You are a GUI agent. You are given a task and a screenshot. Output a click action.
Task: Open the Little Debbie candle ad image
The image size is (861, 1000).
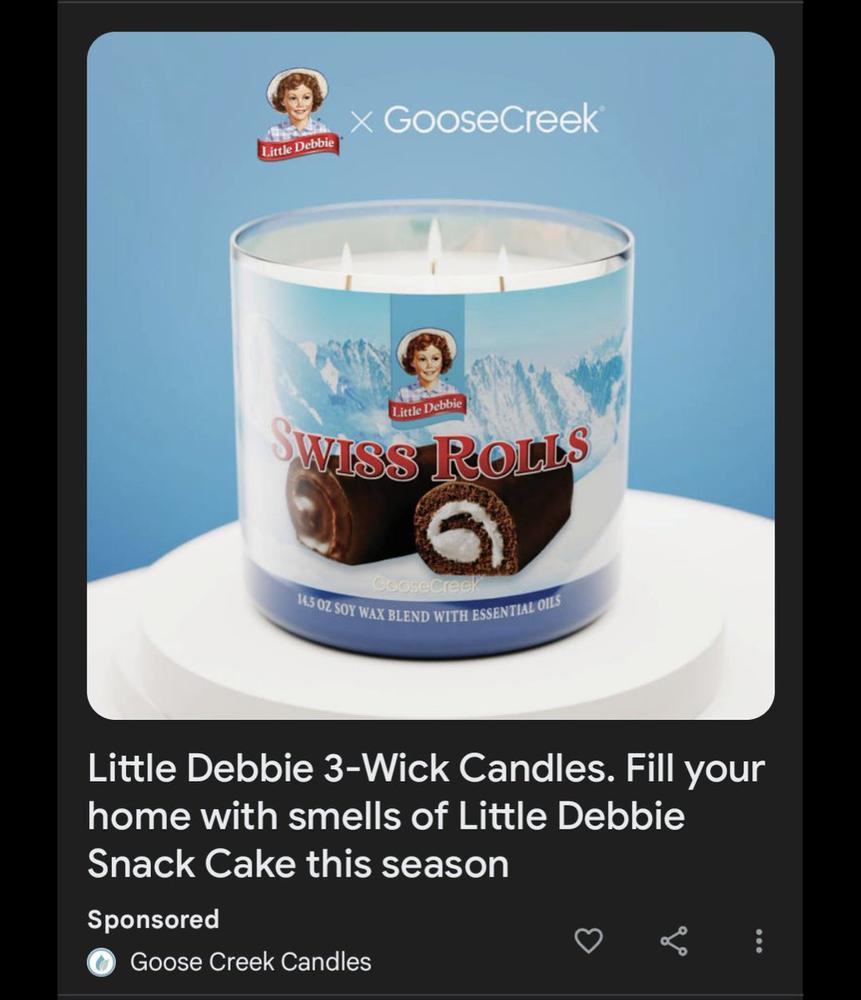(430, 375)
